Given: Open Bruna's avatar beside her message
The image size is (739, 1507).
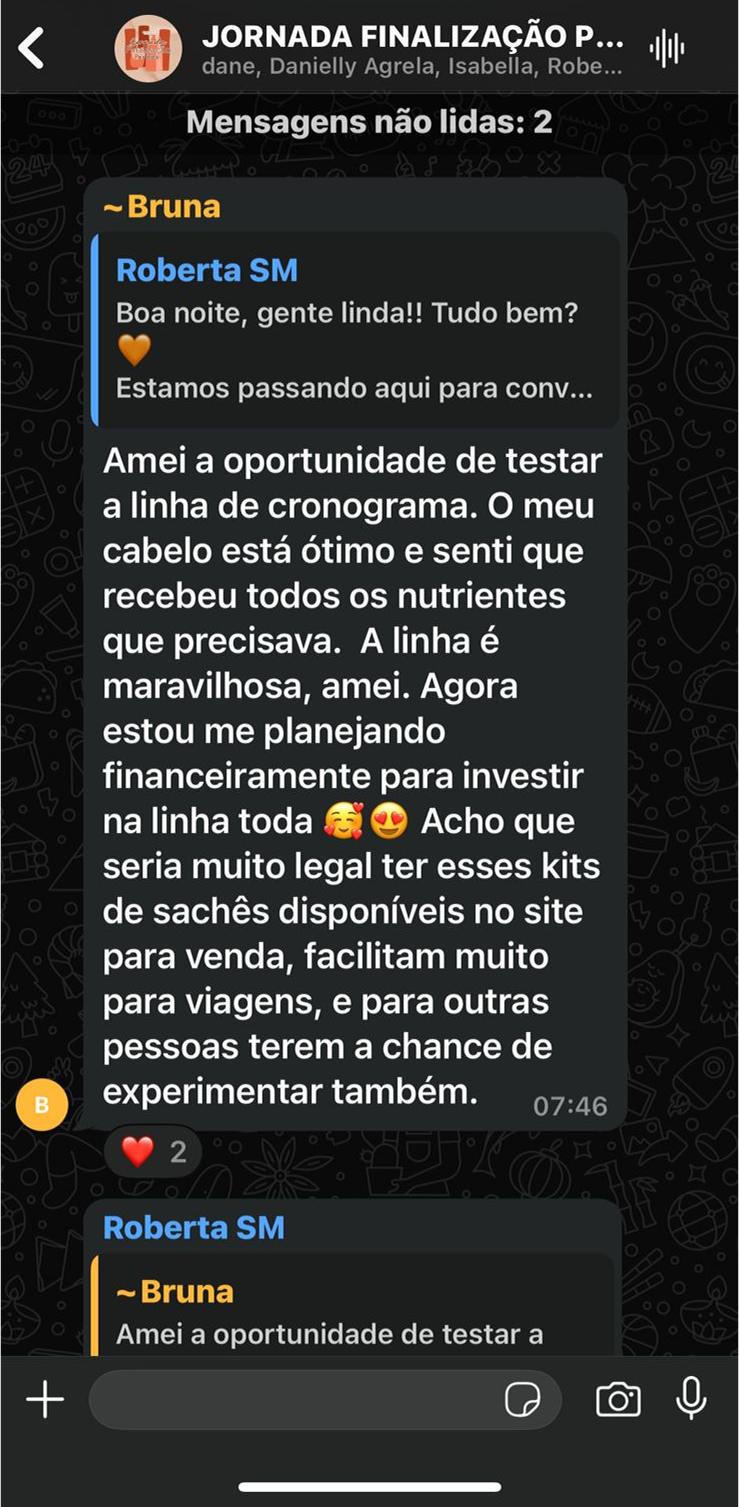Looking at the screenshot, I should click(42, 1105).
